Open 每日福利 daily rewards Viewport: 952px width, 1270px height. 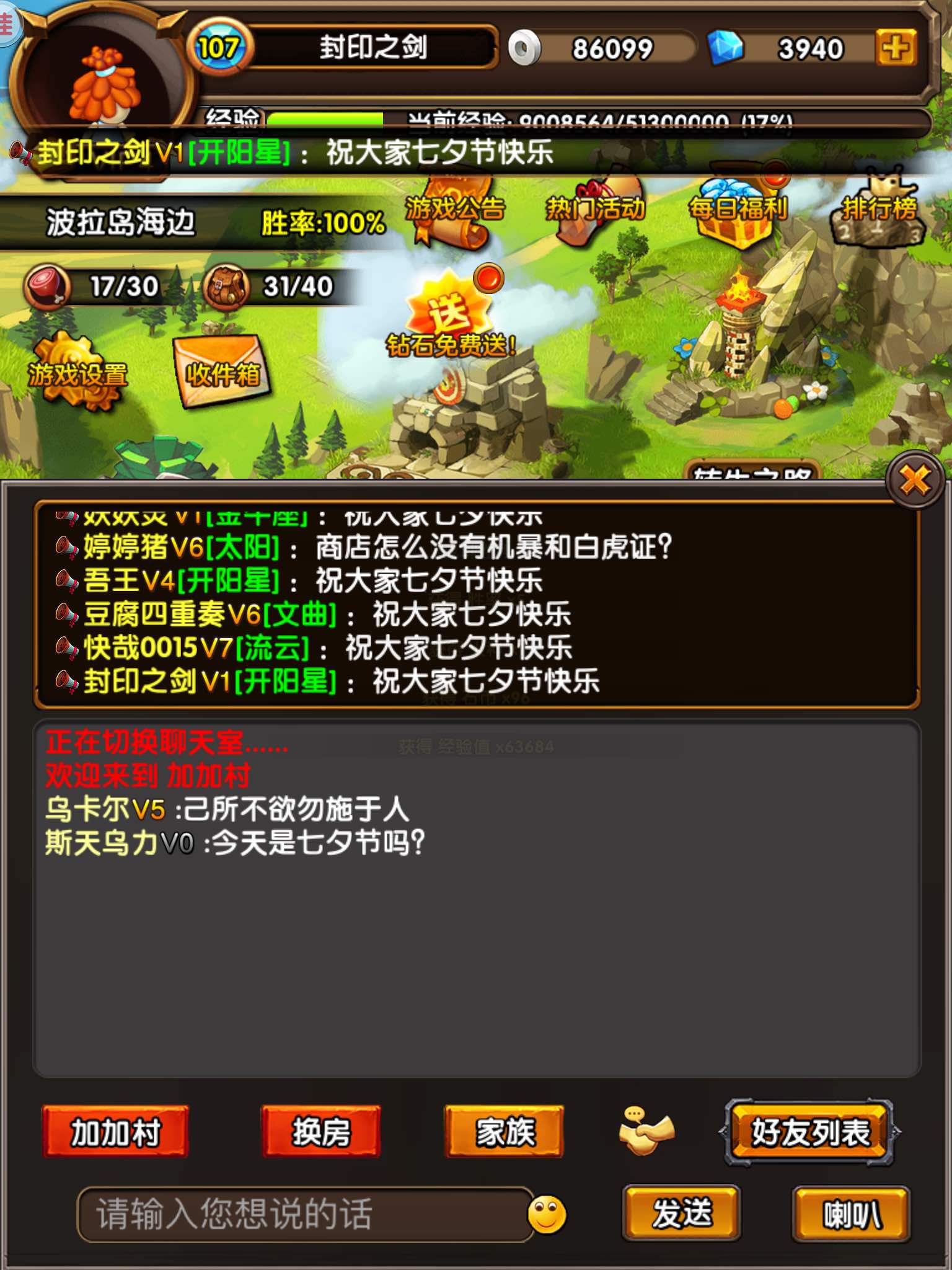coord(739,210)
